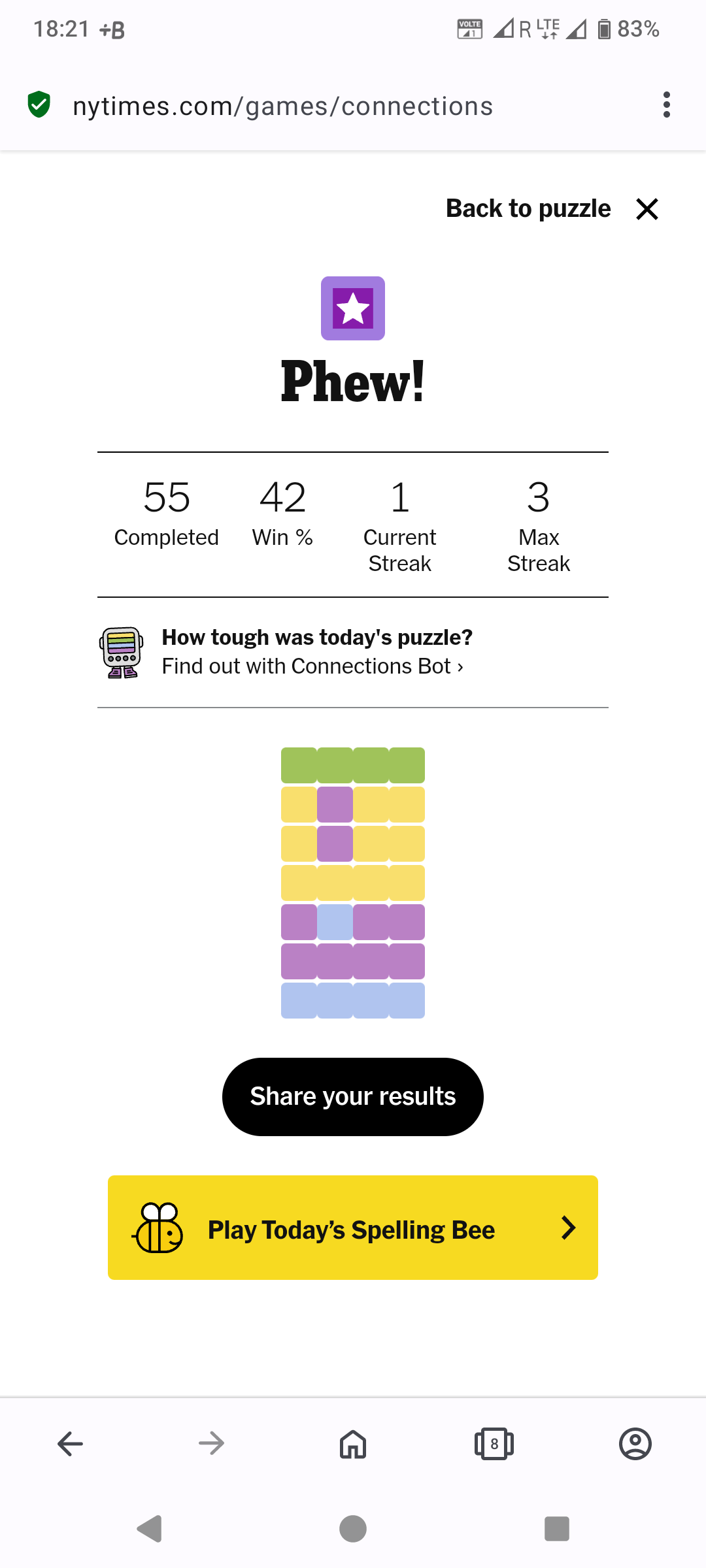Screen dimensions: 706x1568
Task: Open the browser profile account
Action: [x=635, y=1444]
